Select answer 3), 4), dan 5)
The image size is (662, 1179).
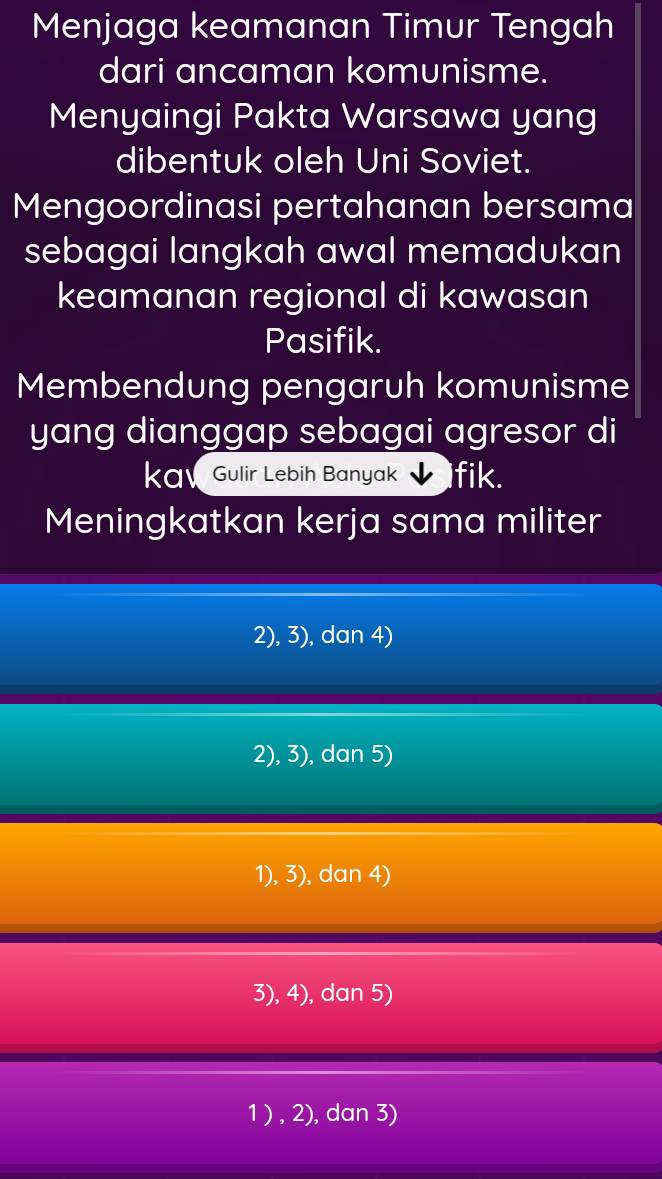330,994
